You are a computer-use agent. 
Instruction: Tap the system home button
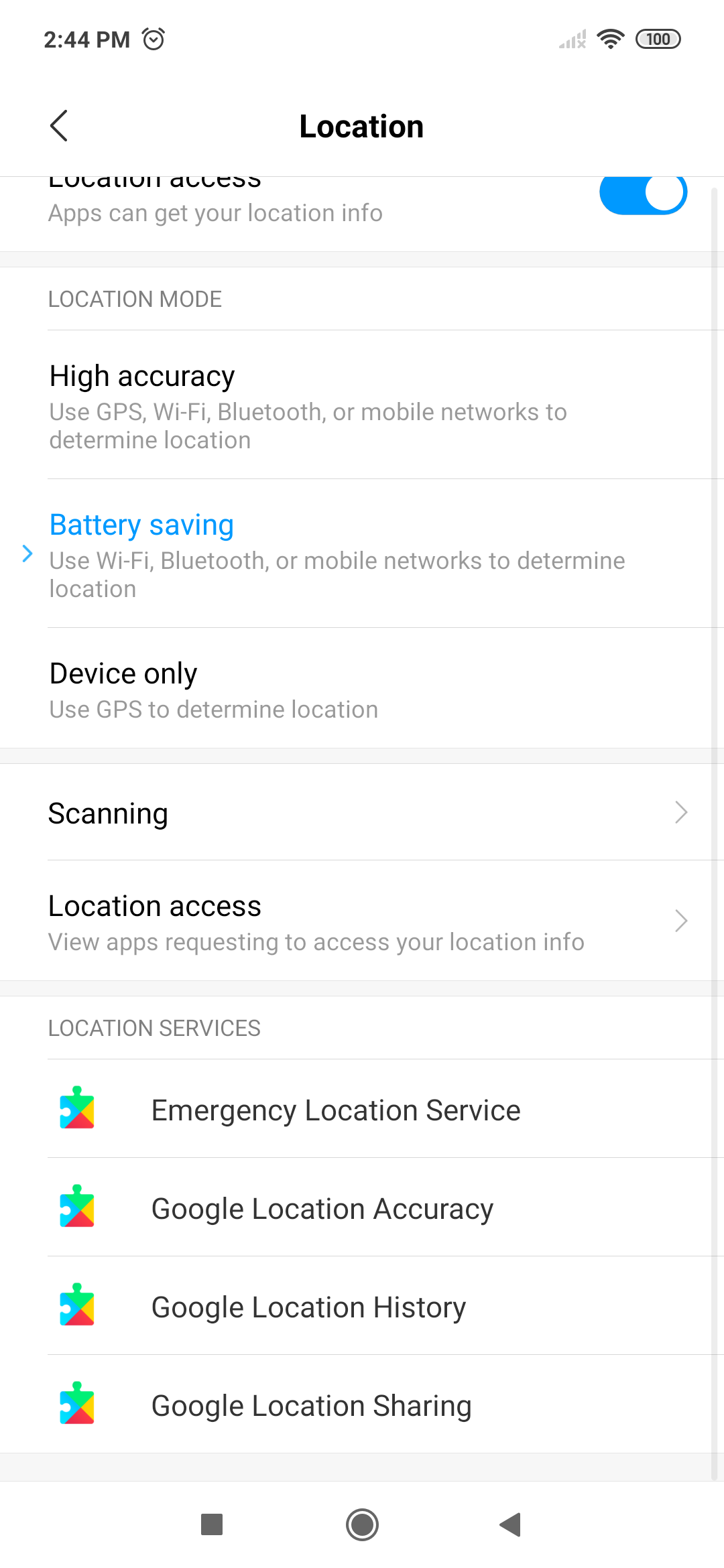click(x=362, y=1524)
